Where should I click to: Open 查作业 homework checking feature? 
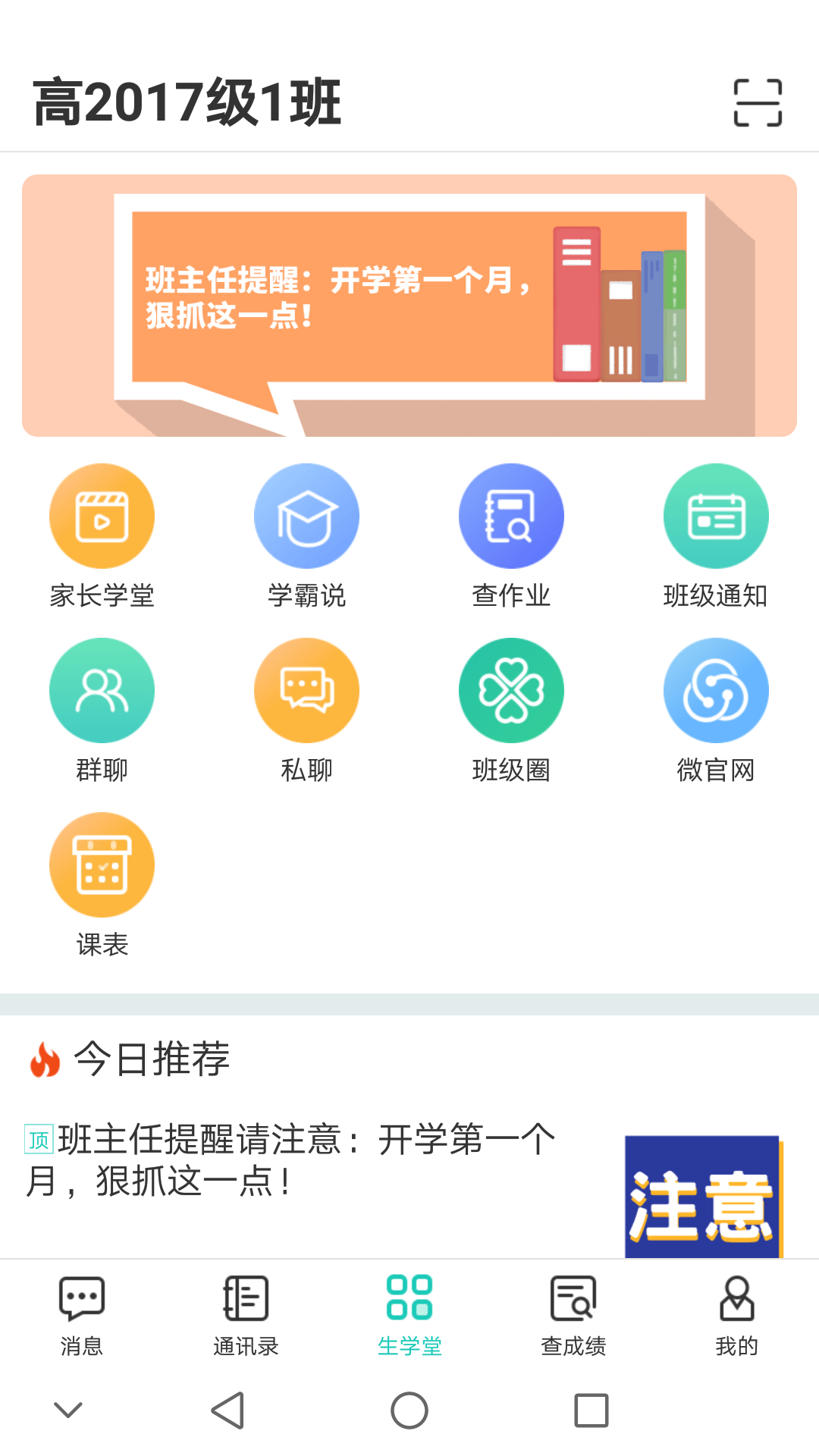(512, 516)
